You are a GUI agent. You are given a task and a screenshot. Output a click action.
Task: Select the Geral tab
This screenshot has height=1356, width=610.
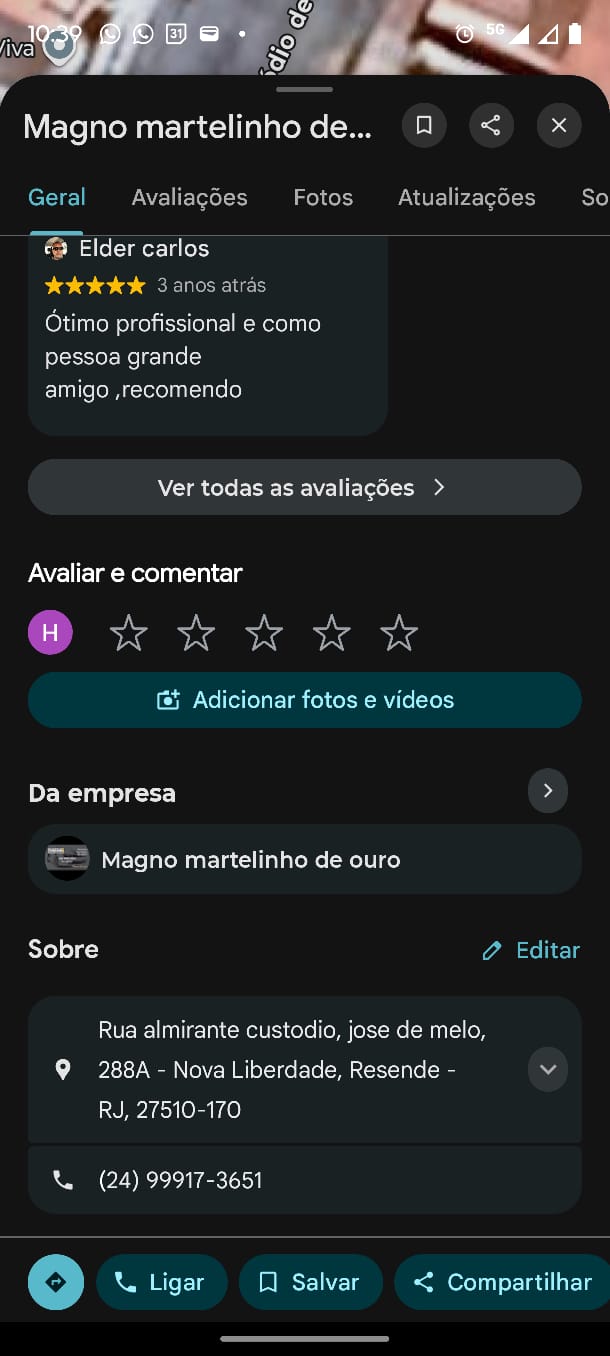coord(57,198)
